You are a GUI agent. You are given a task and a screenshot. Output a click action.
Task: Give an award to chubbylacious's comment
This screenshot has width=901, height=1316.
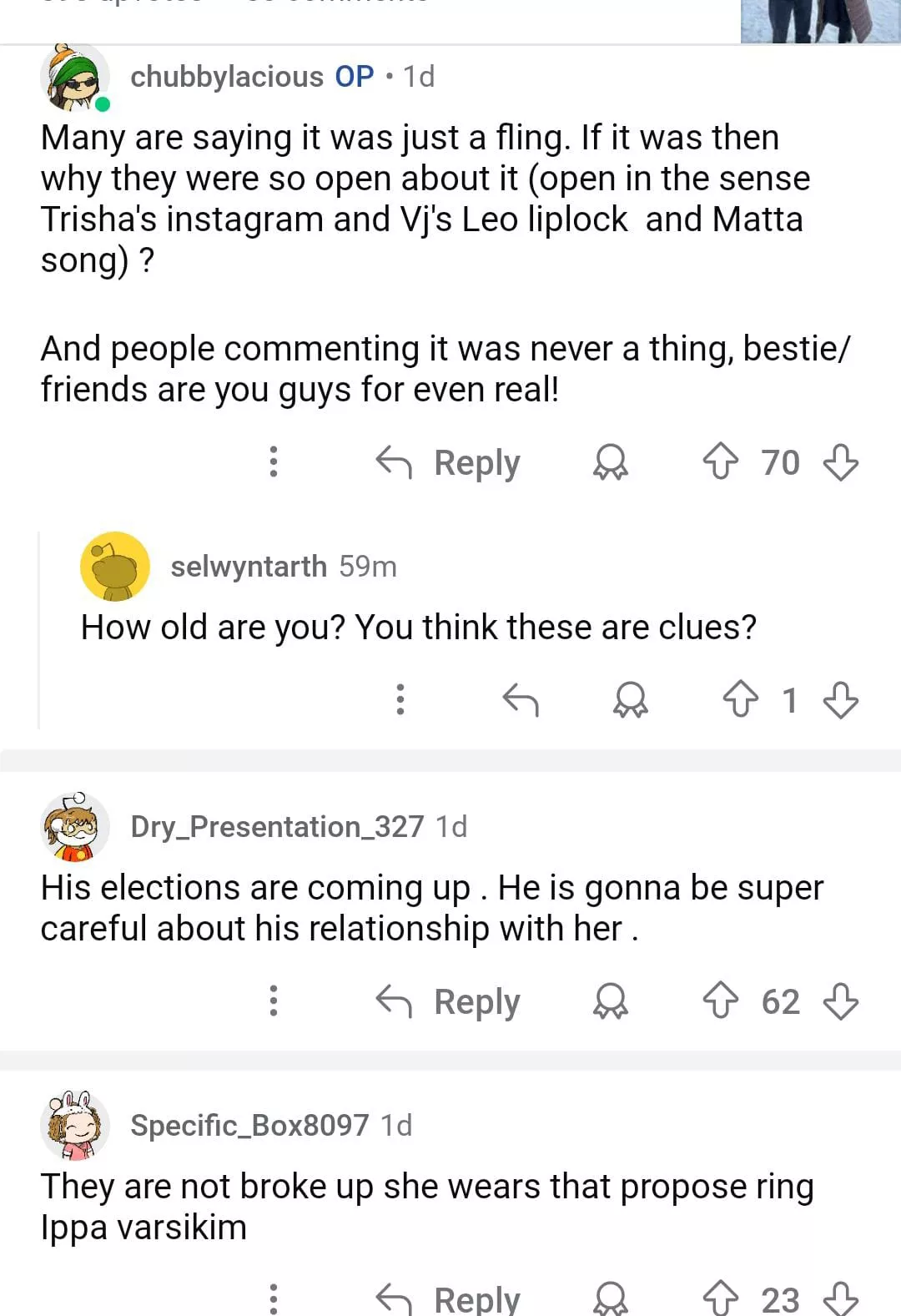[610, 461]
